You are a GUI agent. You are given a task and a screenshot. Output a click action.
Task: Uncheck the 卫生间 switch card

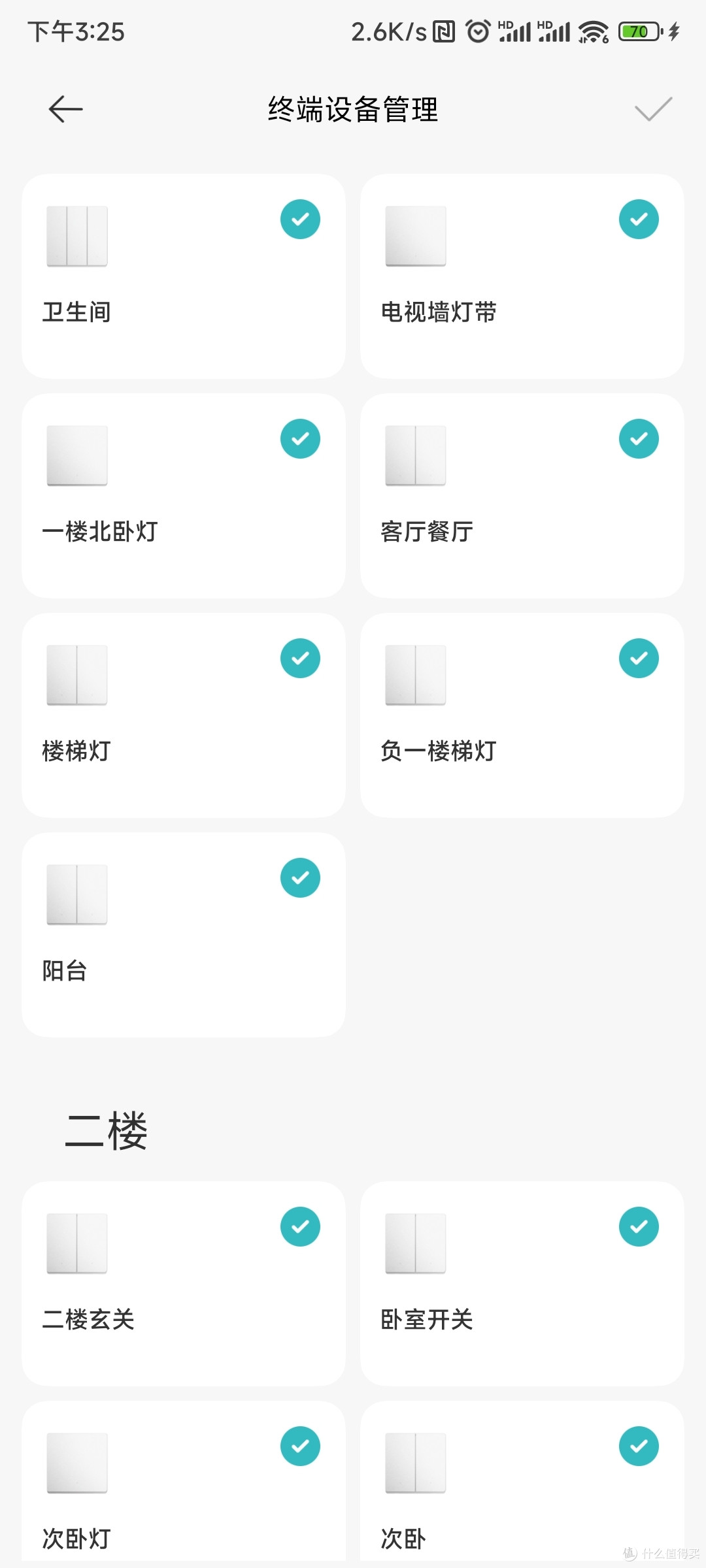point(300,220)
